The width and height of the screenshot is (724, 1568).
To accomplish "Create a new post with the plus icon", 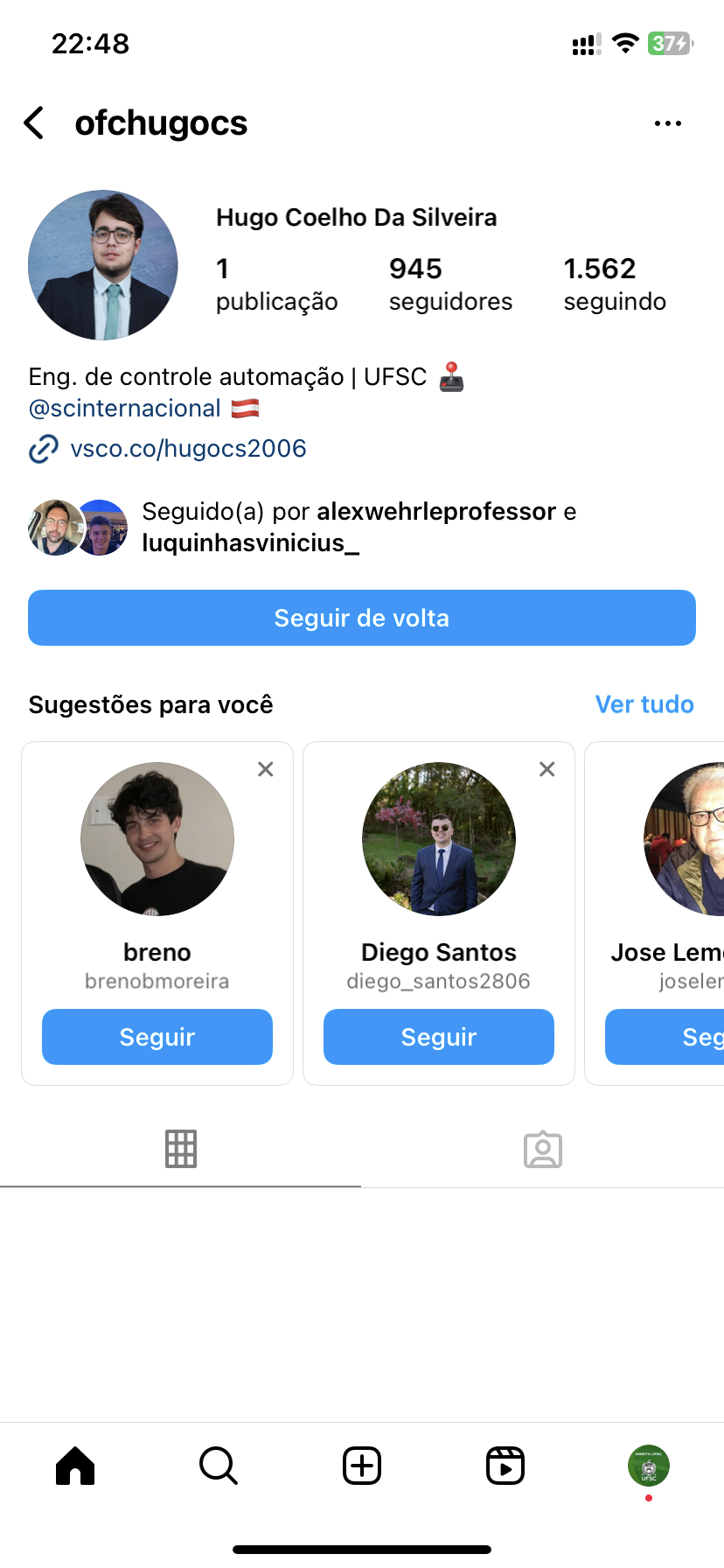I will coord(362,1466).
